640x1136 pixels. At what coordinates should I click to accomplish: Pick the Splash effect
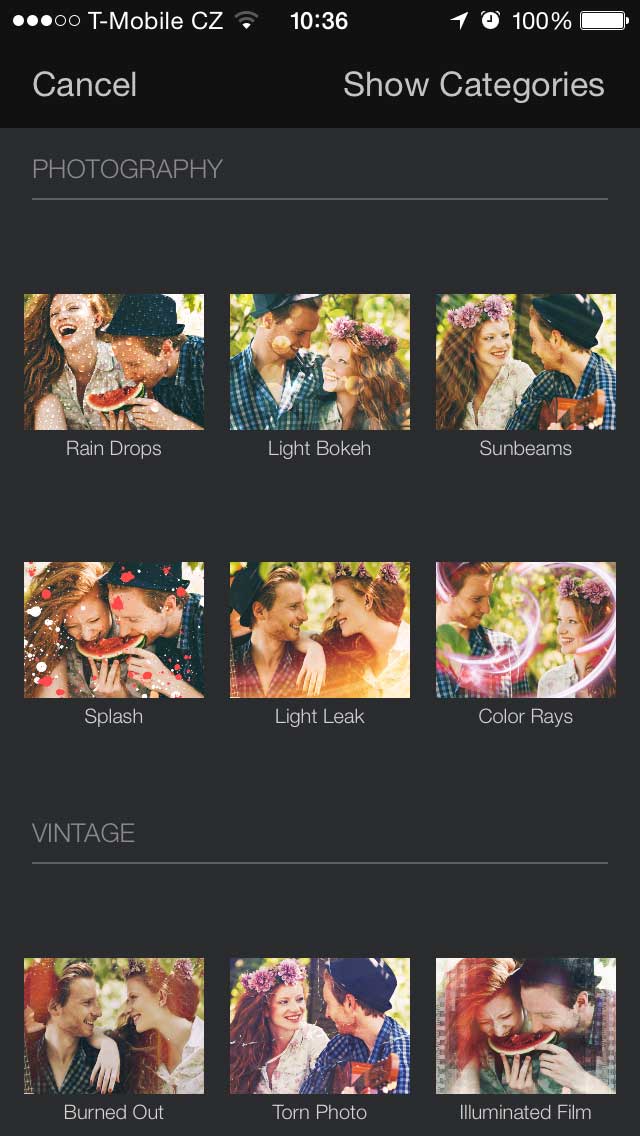[114, 630]
